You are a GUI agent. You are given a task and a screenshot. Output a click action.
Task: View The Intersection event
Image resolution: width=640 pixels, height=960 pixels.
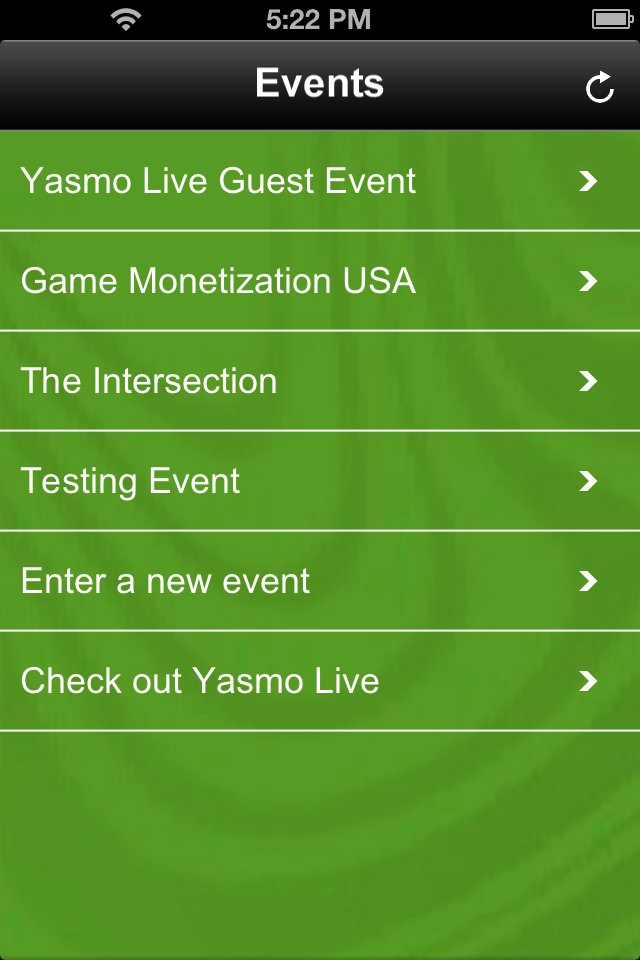coord(320,381)
